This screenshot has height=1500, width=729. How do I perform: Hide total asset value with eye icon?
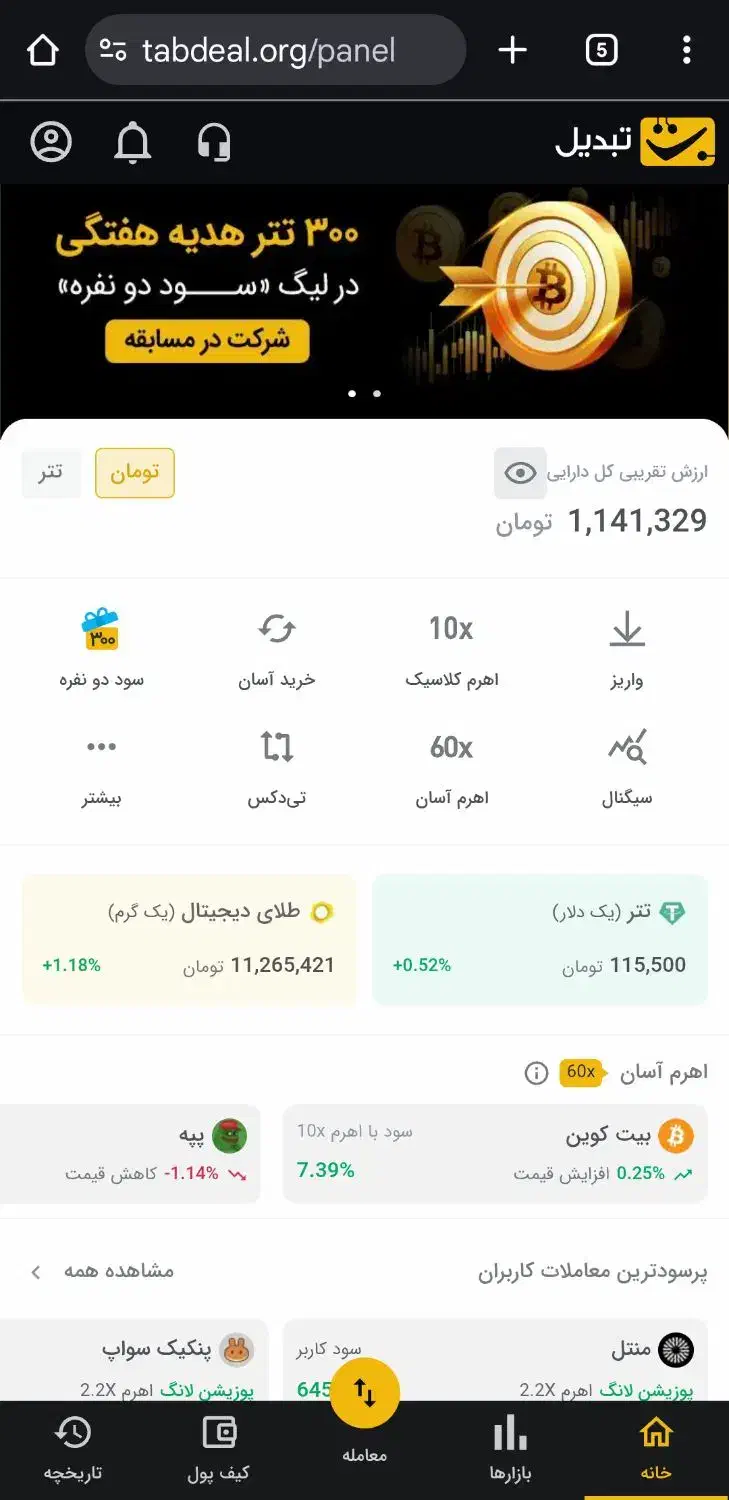[520, 473]
